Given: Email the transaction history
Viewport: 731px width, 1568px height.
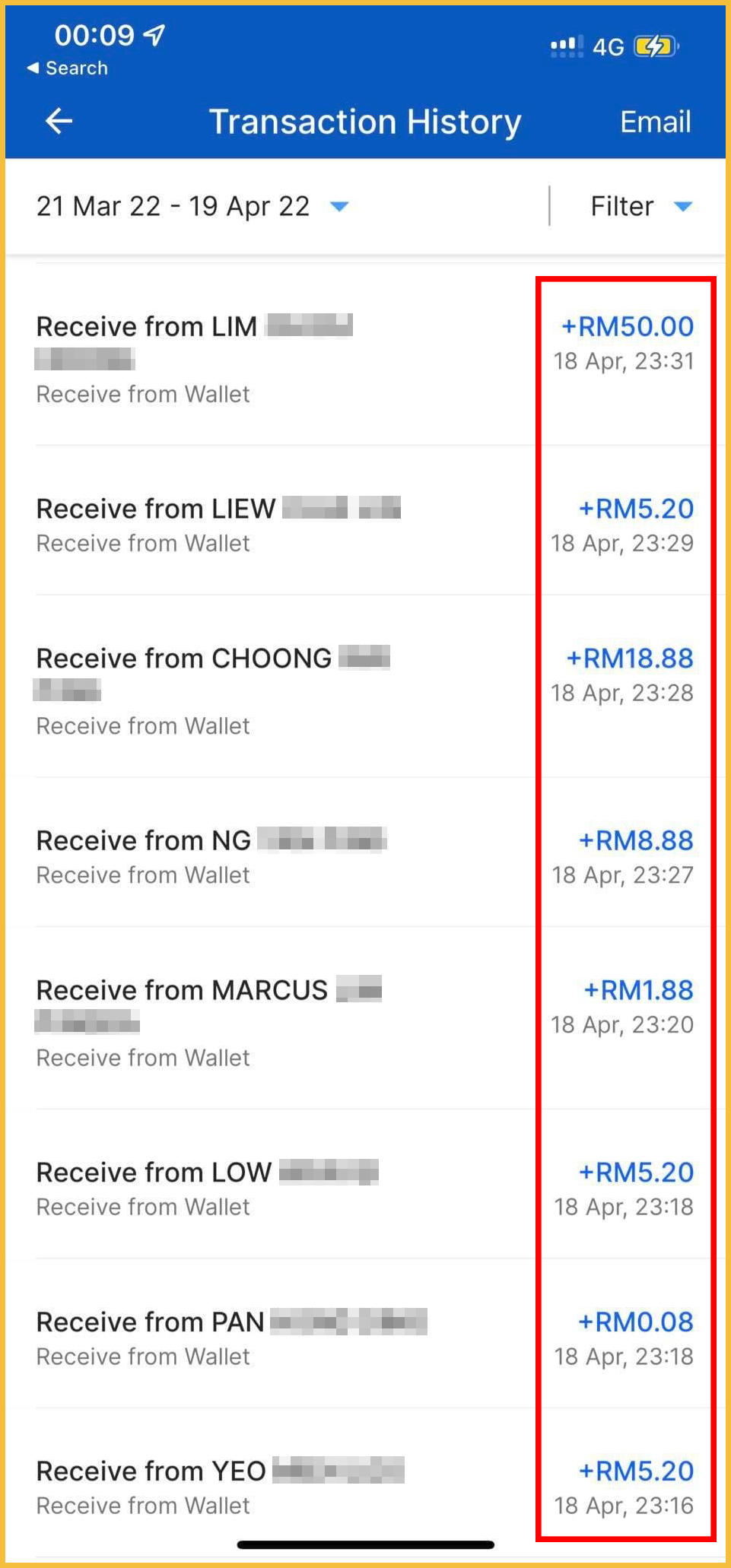Looking at the screenshot, I should pyautogui.click(x=655, y=122).
